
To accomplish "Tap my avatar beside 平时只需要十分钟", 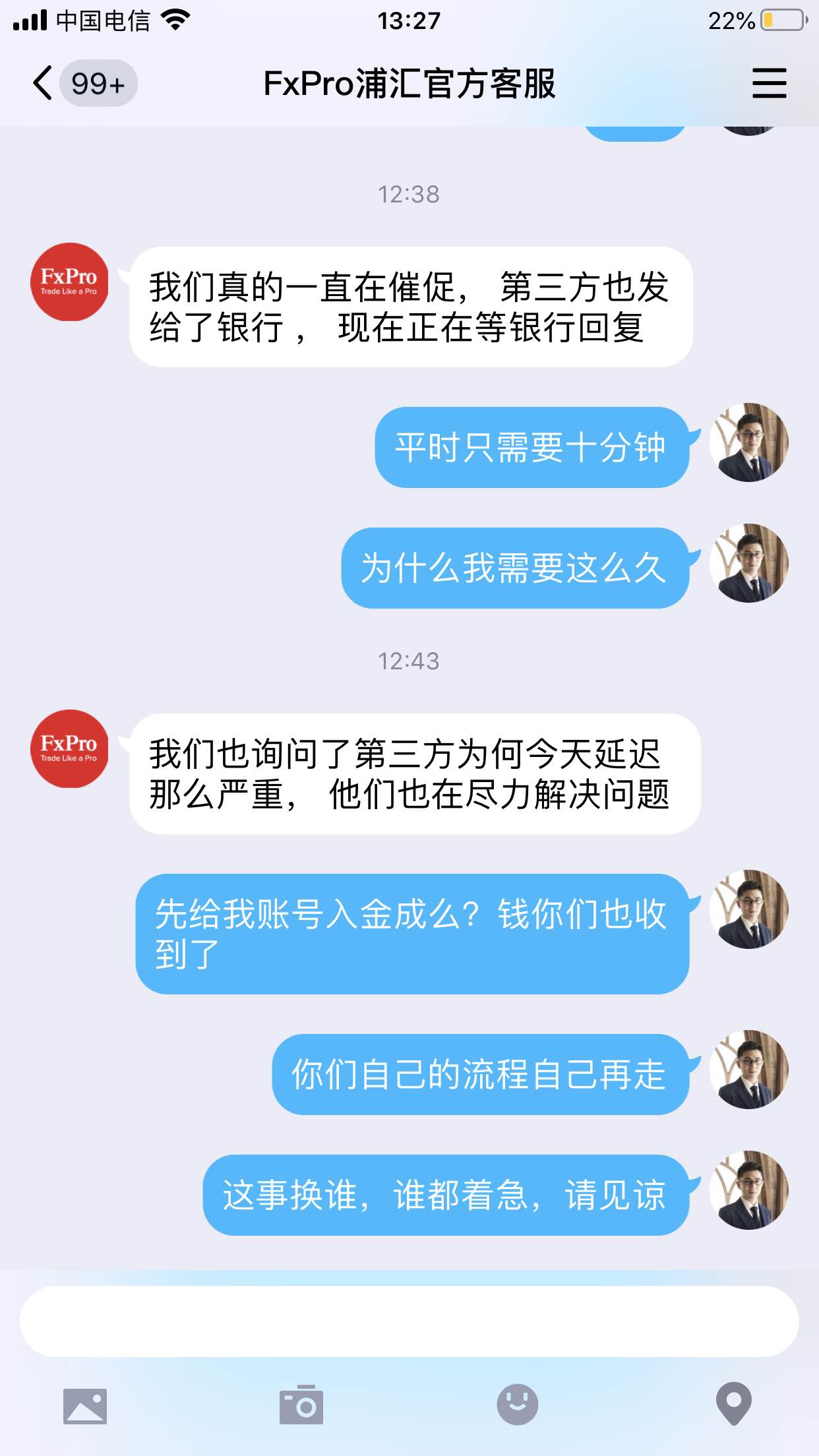I will pos(749,442).
